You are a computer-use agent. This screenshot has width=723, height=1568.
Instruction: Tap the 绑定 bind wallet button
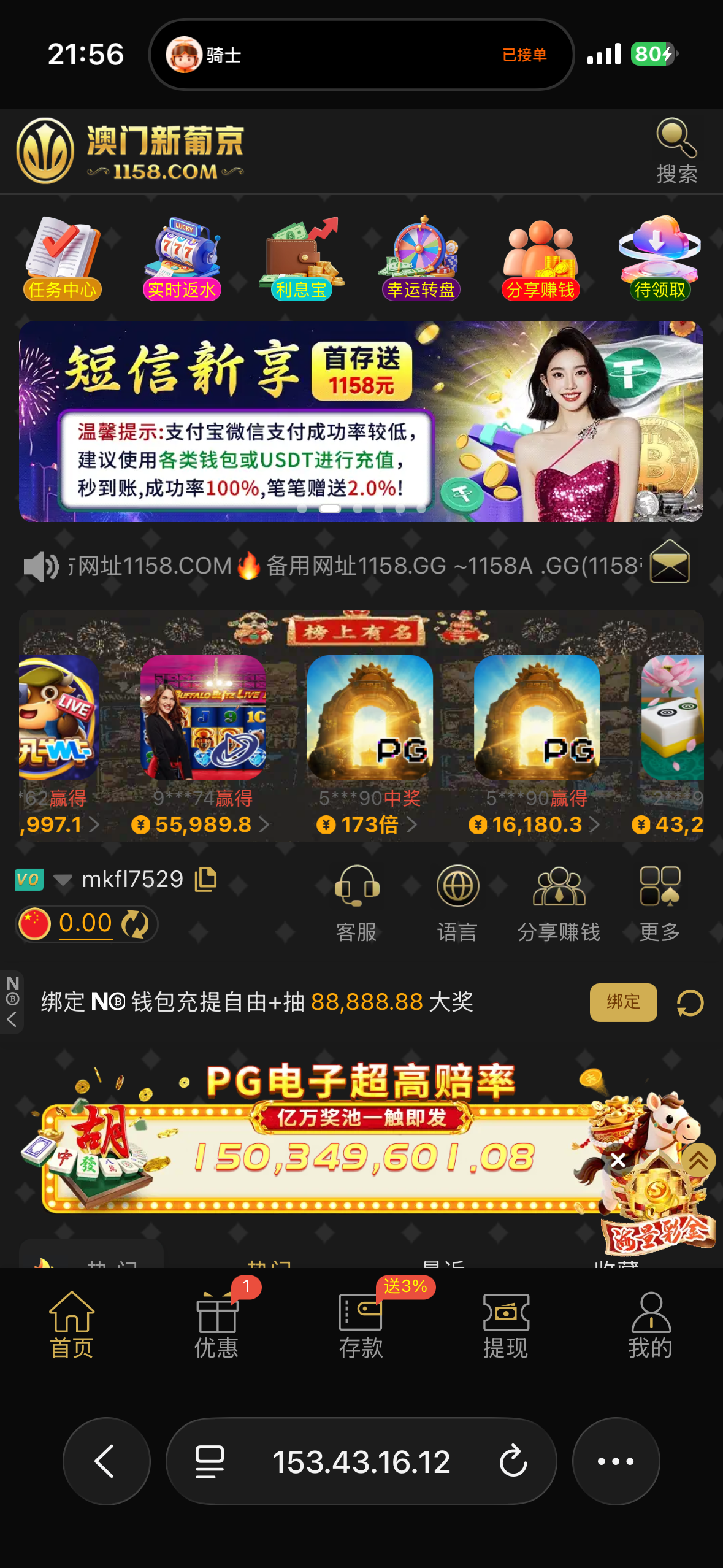tap(623, 1002)
